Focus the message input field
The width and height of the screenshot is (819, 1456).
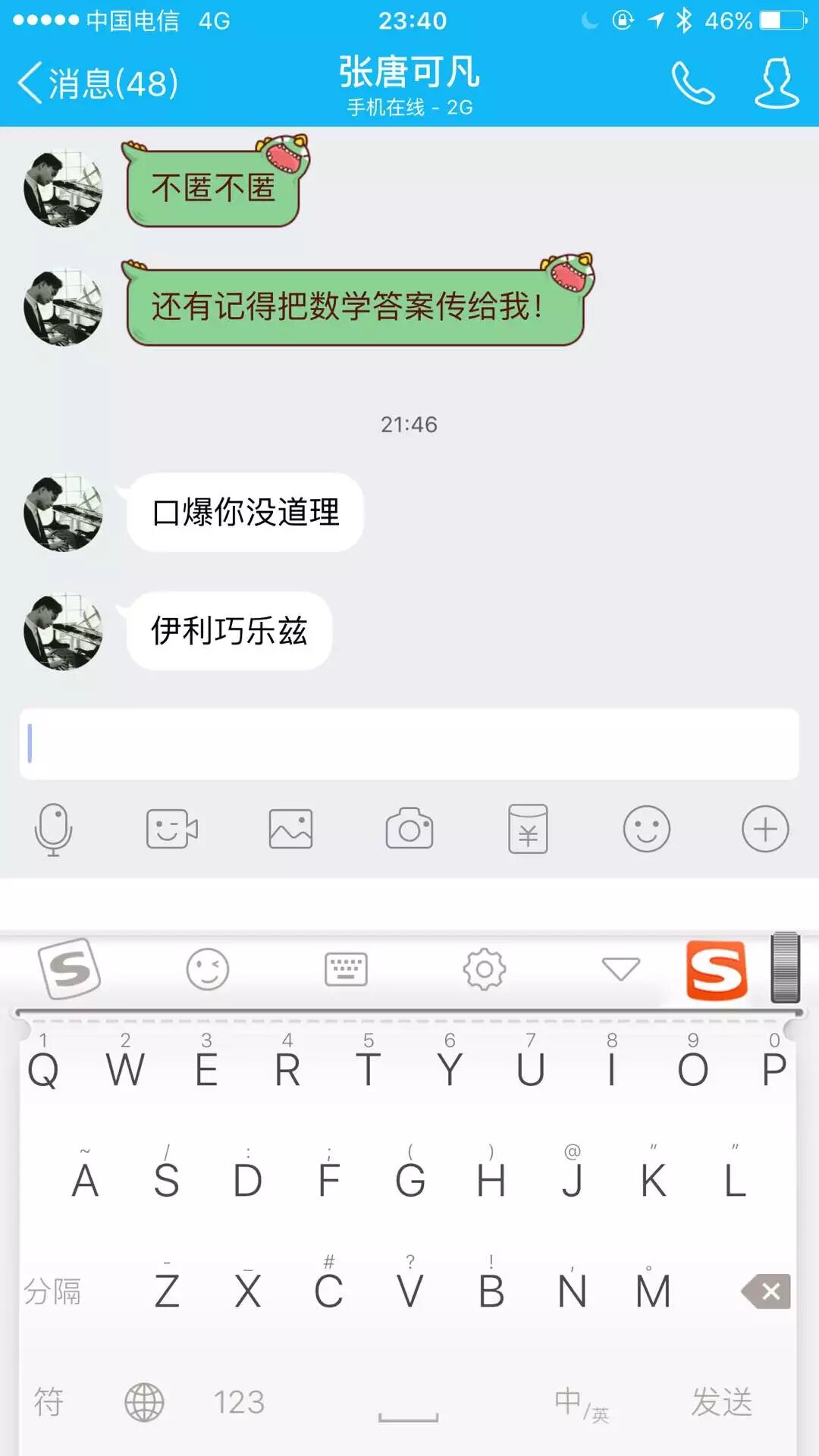coord(409,744)
